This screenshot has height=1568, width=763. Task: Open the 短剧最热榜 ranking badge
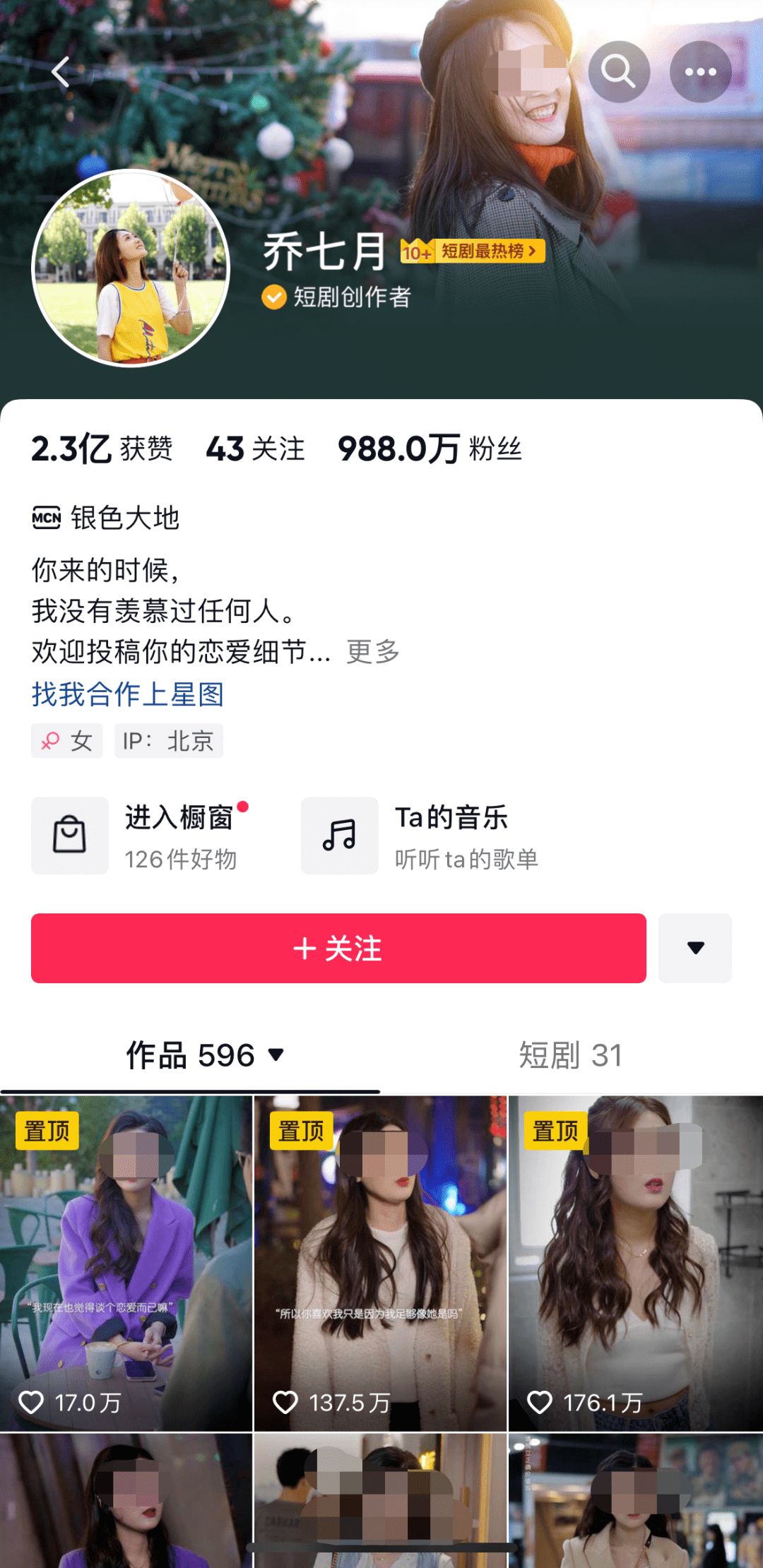473,251
